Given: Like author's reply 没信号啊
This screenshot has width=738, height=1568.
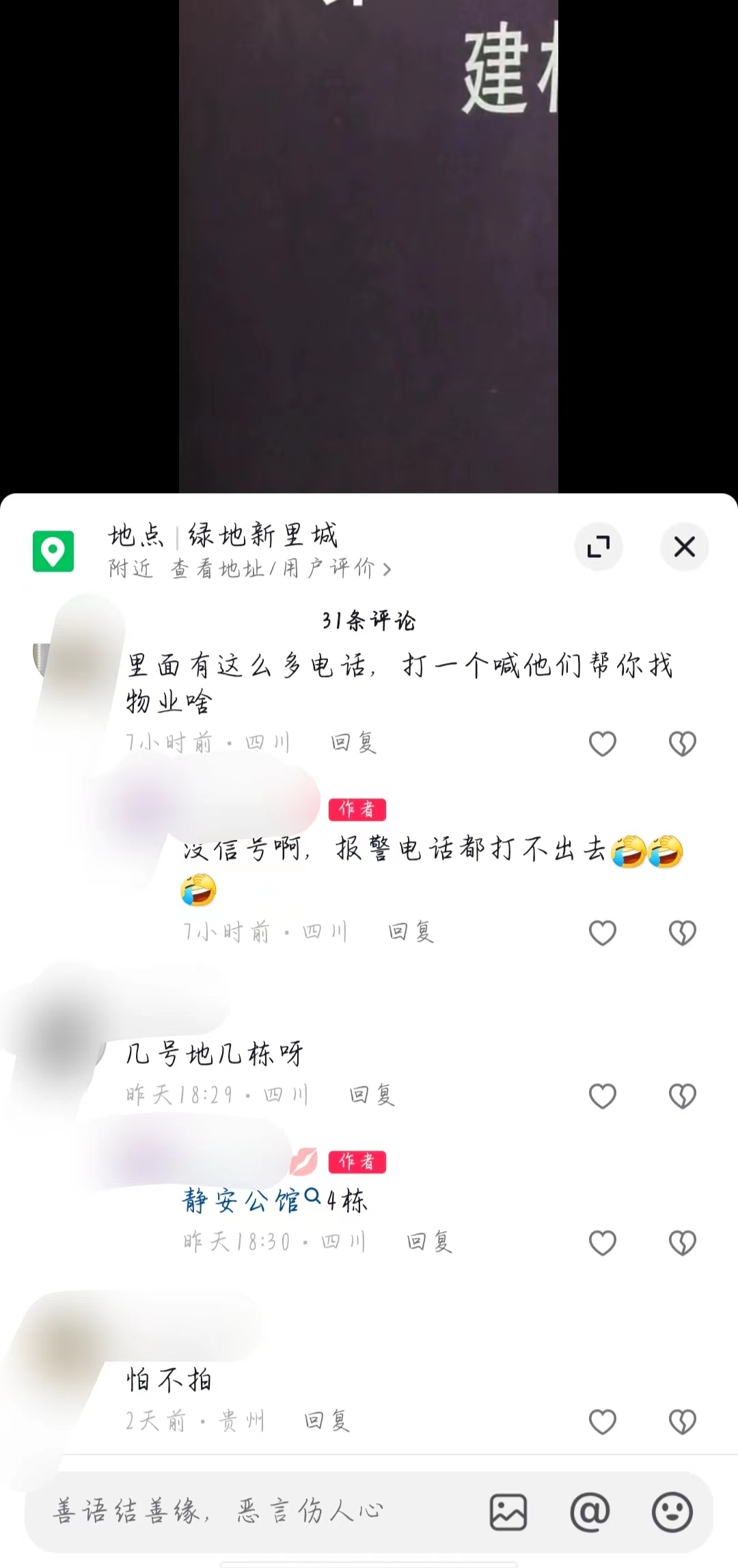Looking at the screenshot, I should point(602,933).
